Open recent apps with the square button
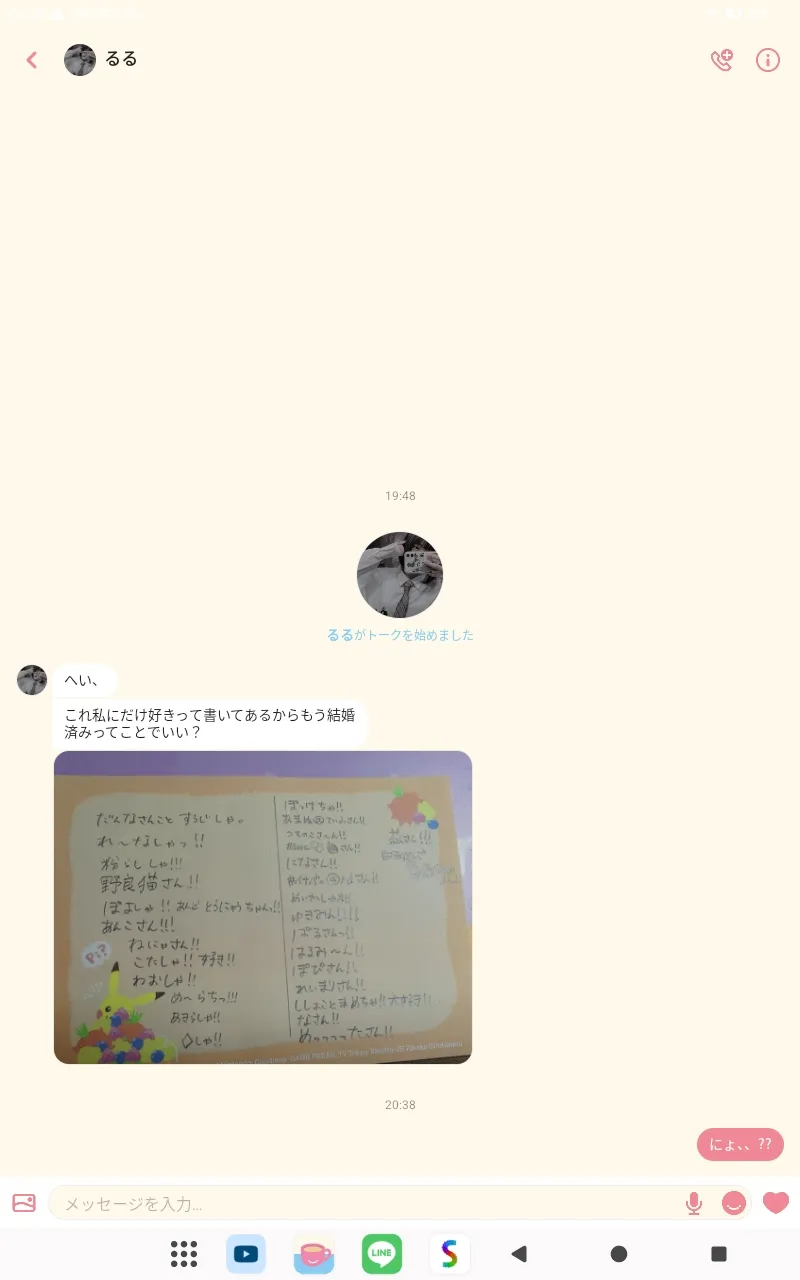 [x=719, y=1254]
